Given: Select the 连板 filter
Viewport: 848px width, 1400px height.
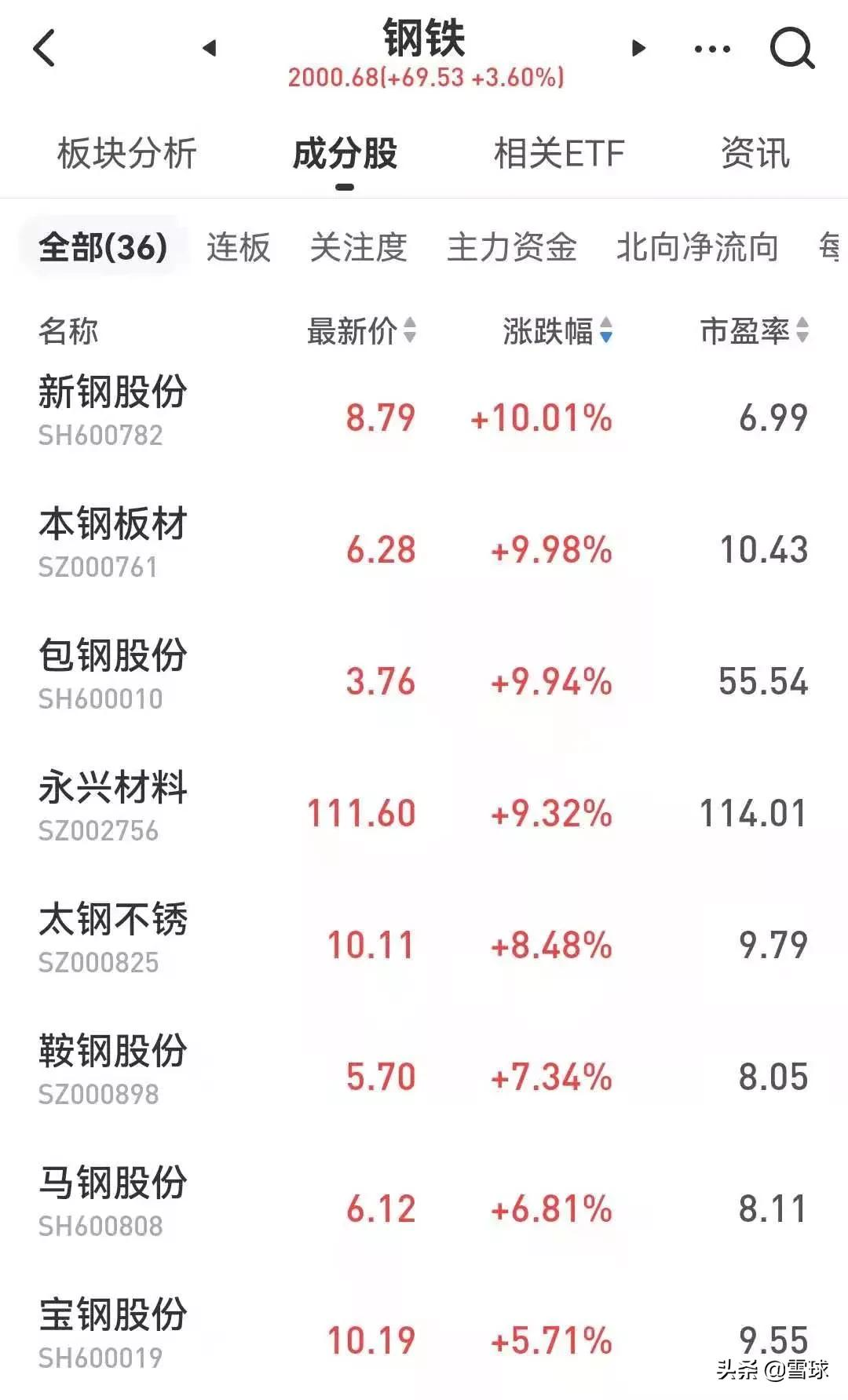Looking at the screenshot, I should [237, 249].
